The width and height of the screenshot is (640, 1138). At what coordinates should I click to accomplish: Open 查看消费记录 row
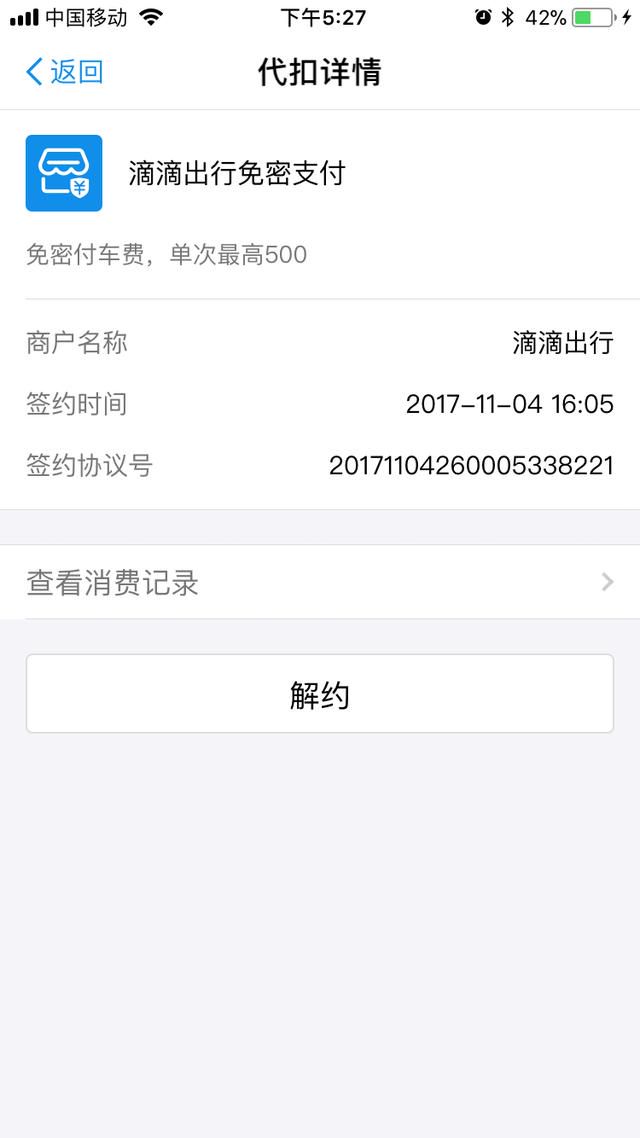(320, 582)
